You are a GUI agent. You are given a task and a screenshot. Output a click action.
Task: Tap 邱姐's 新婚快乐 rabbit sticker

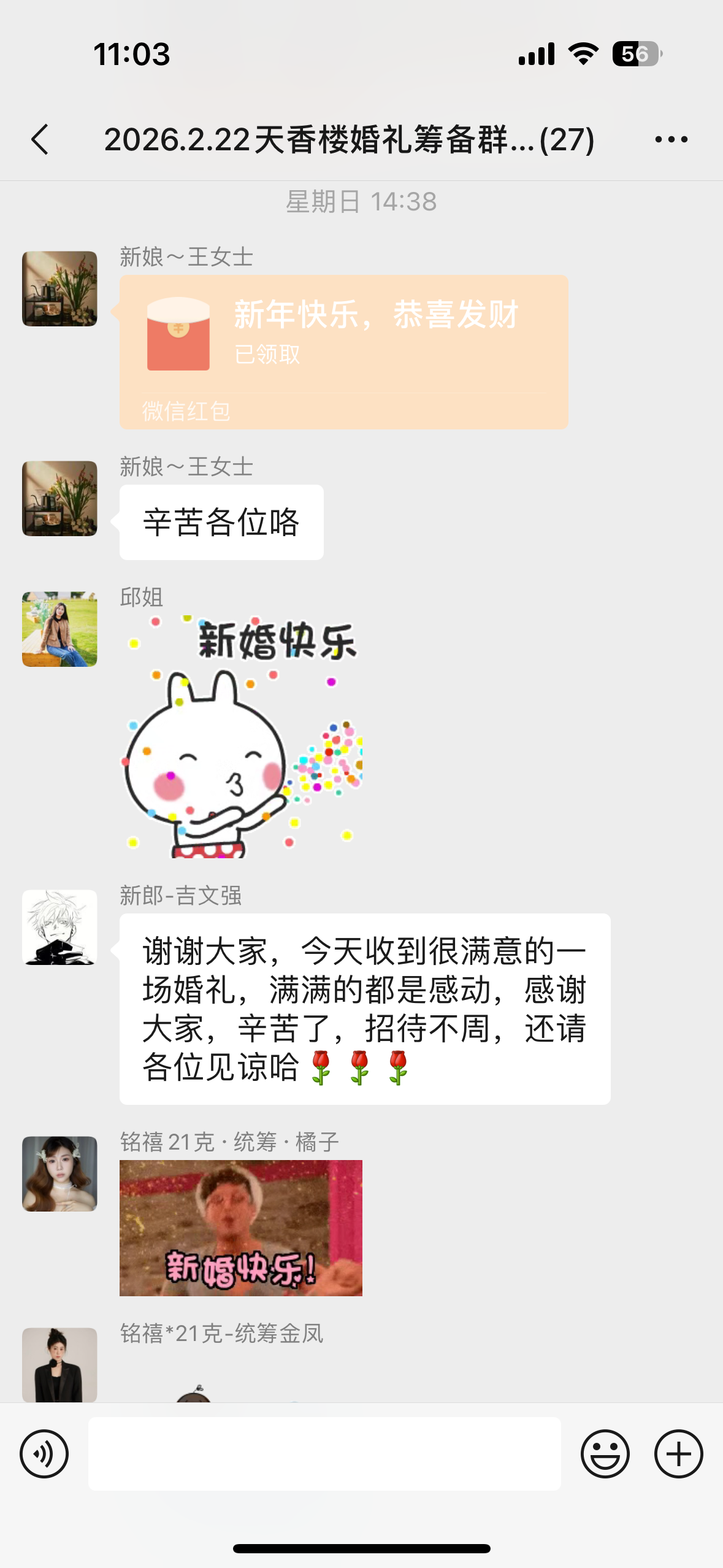coord(242,736)
